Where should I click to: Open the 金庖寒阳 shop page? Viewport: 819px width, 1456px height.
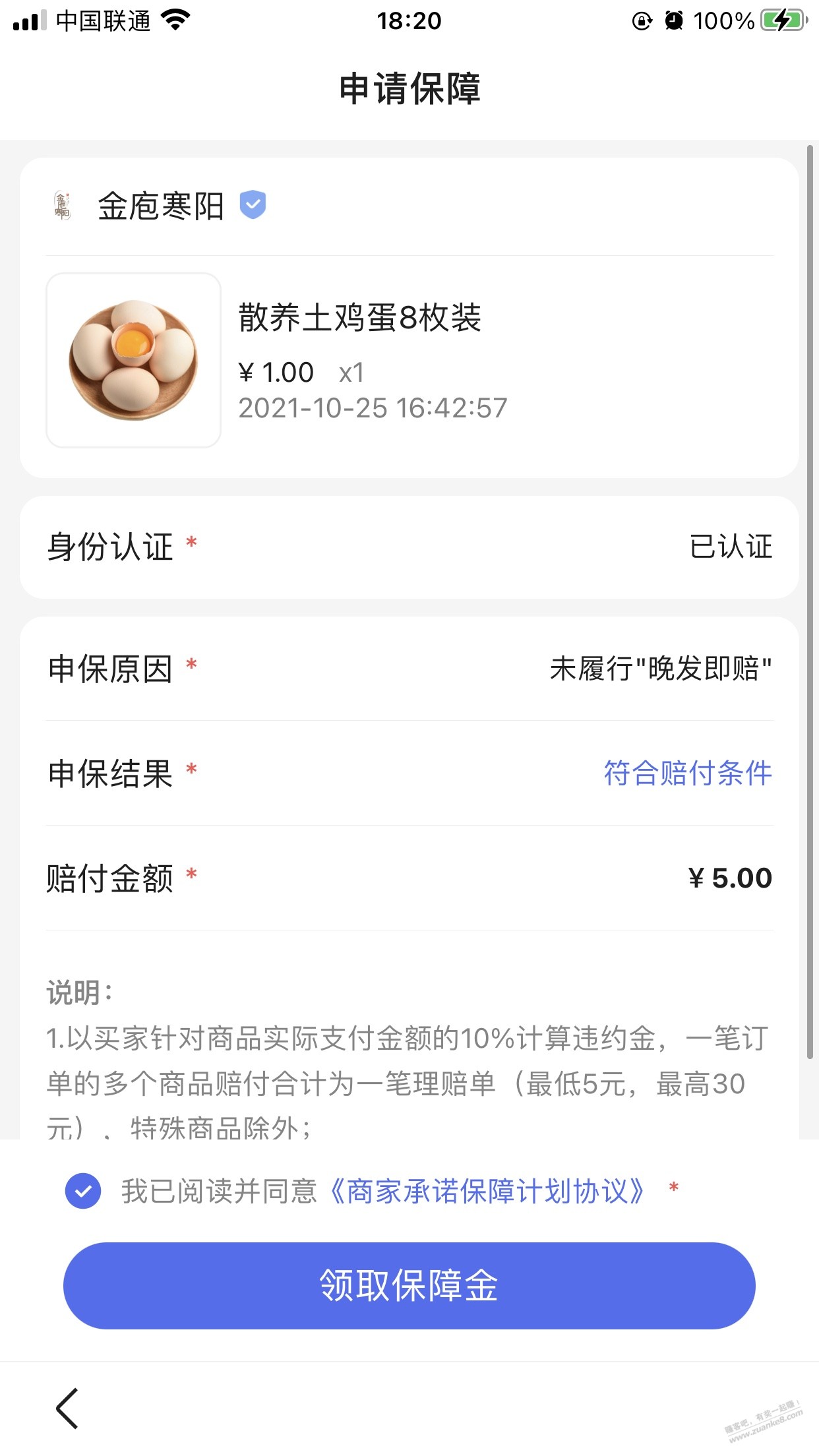coord(160,206)
